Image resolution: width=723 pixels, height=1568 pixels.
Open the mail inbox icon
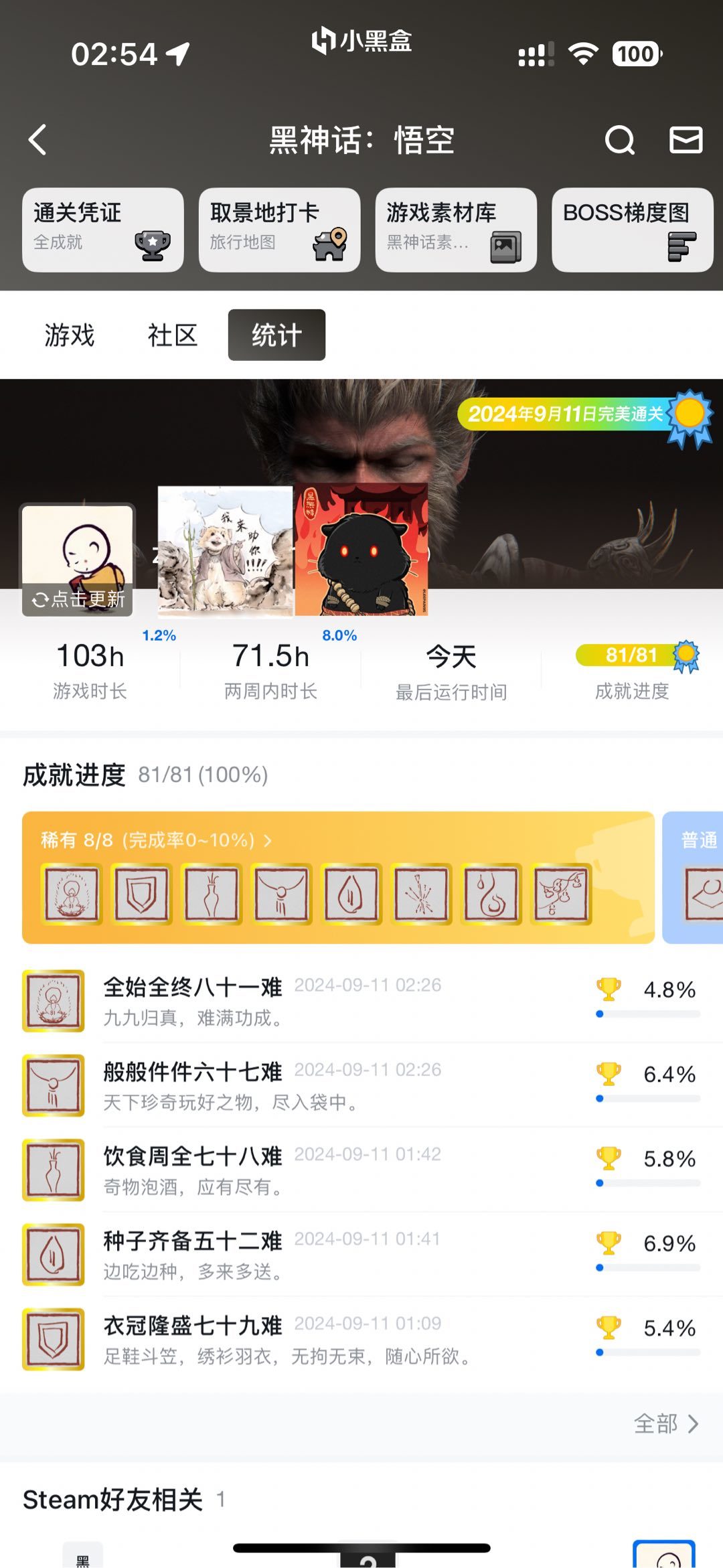pyautogui.click(x=686, y=140)
